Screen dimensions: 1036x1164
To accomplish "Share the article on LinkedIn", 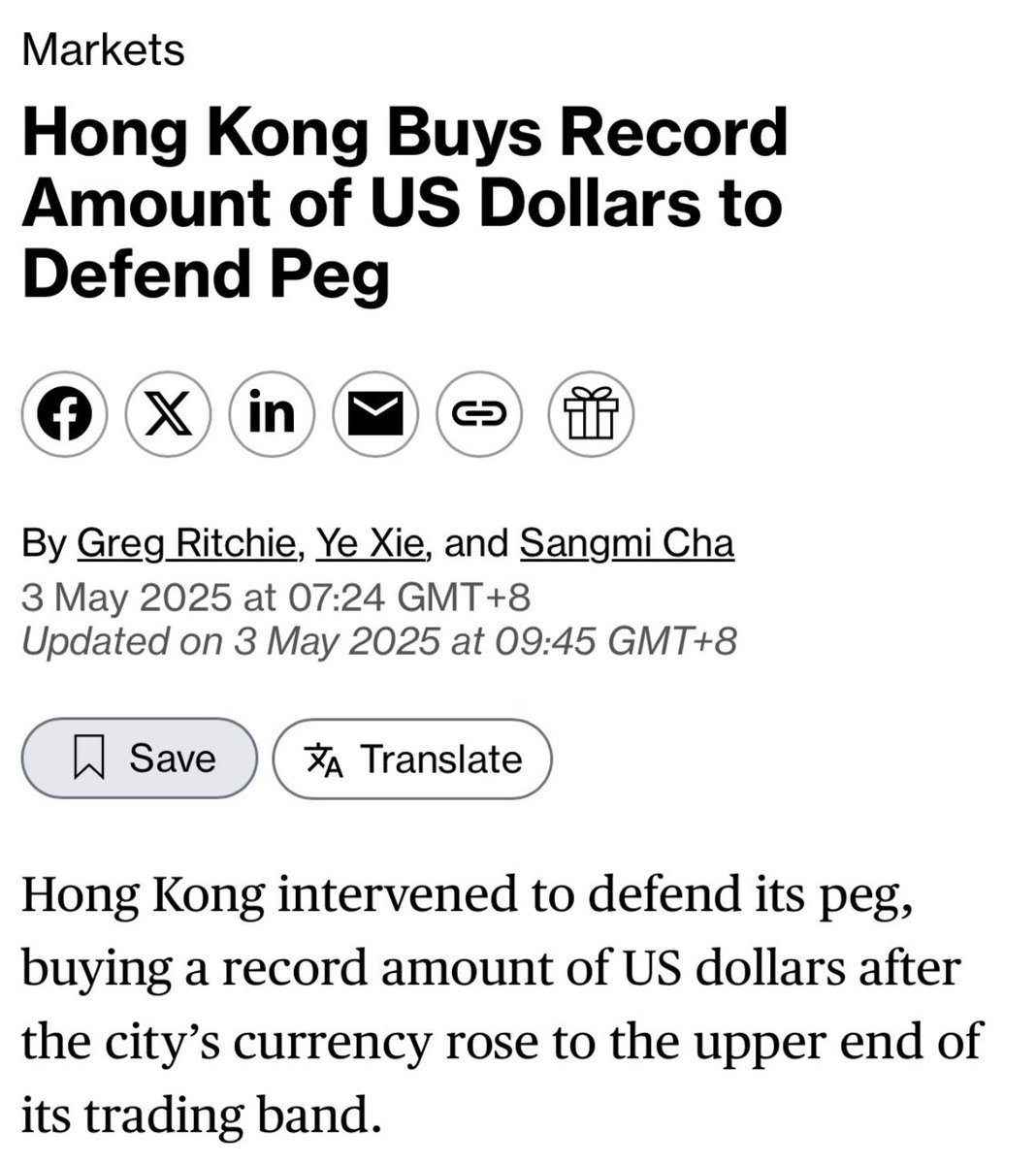I will coord(272,414).
